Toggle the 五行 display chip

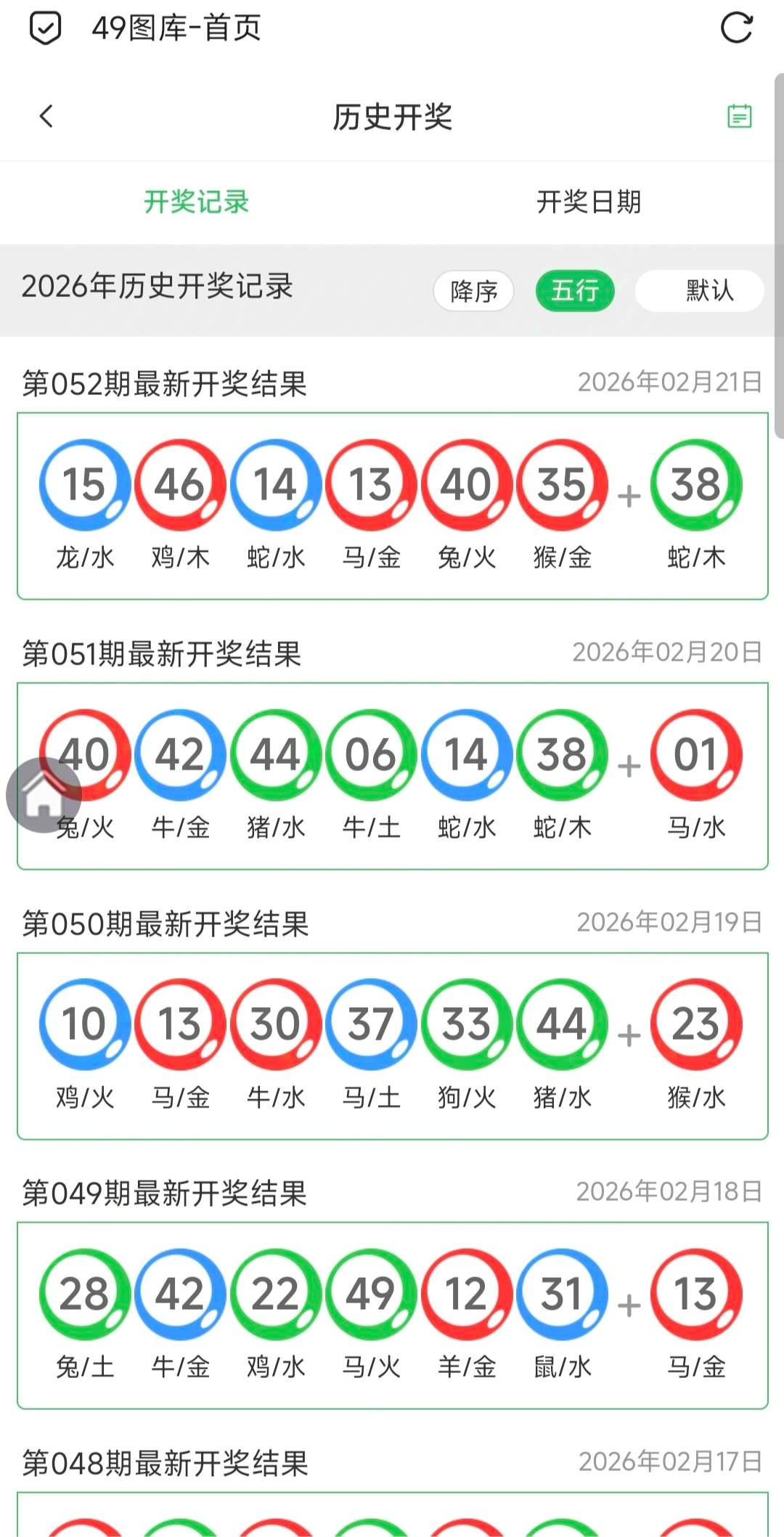pyautogui.click(x=575, y=291)
